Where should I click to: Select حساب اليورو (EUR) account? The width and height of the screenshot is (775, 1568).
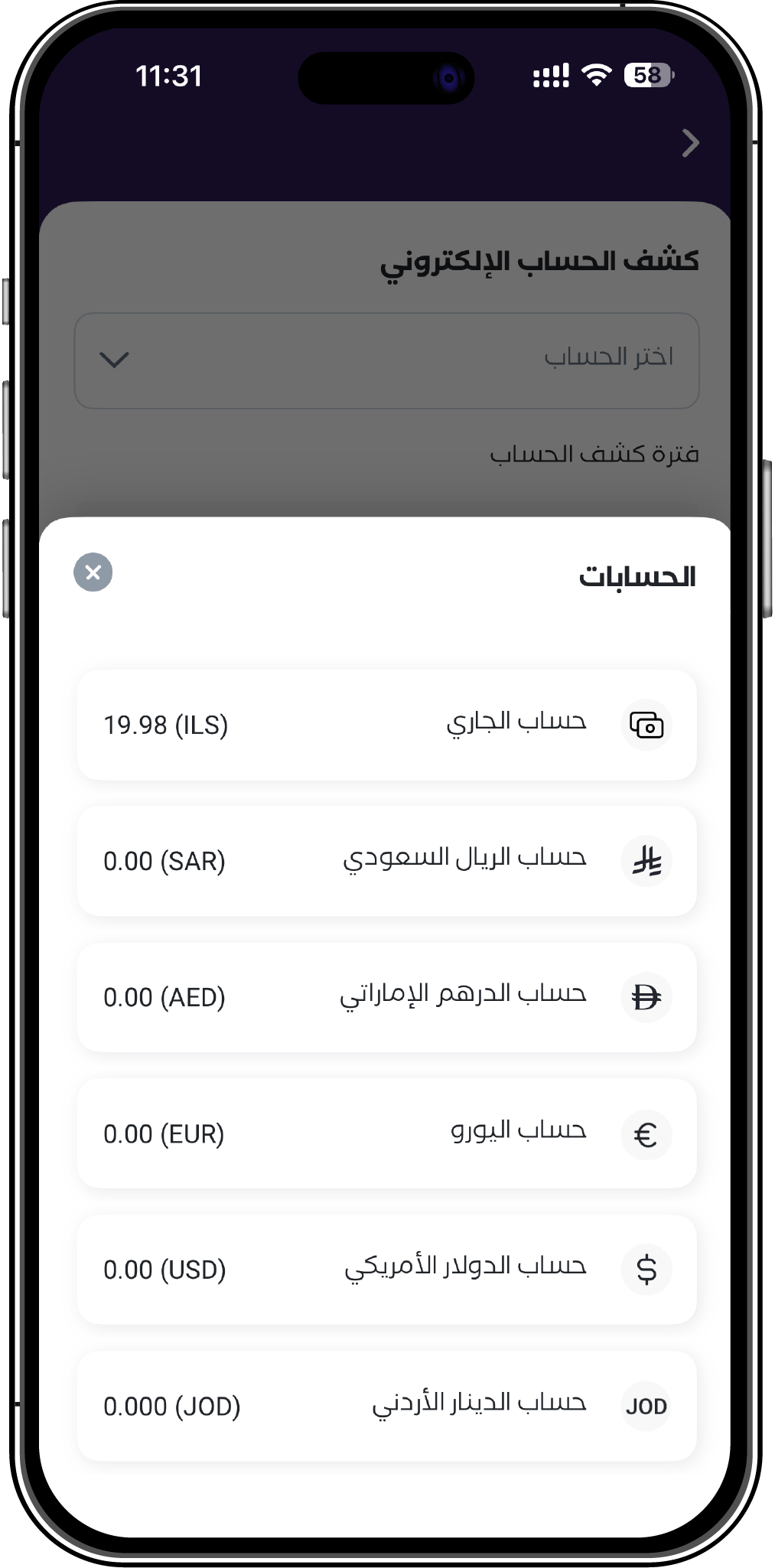coord(386,1133)
